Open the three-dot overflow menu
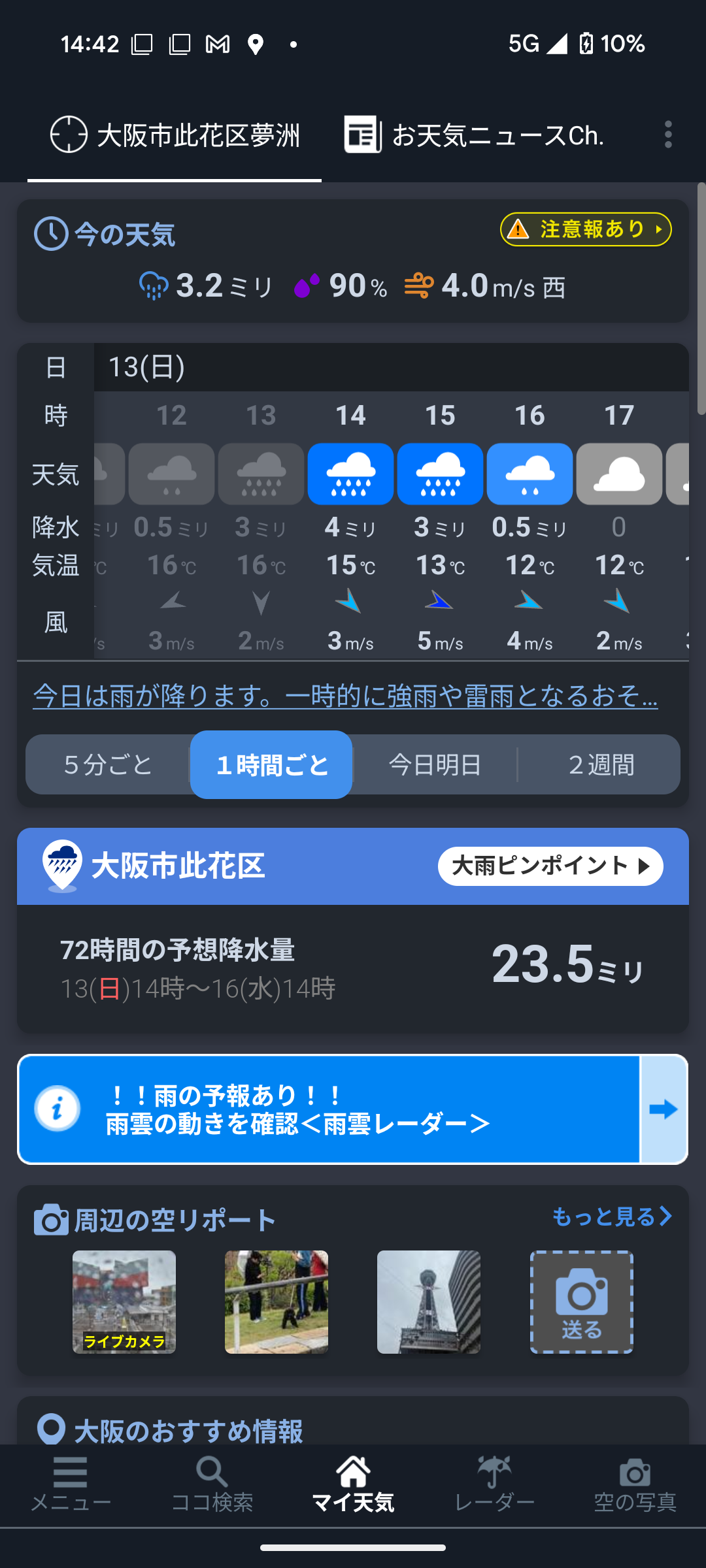Screen dimensions: 706x1568 (667, 135)
